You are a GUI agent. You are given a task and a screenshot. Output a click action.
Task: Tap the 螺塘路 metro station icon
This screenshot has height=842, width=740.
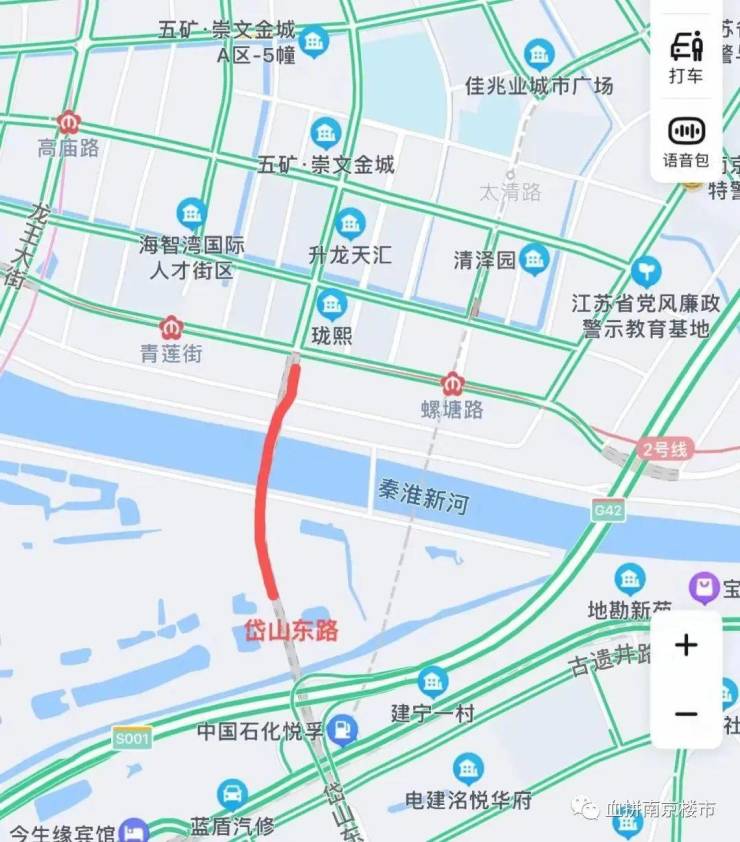coord(453,383)
